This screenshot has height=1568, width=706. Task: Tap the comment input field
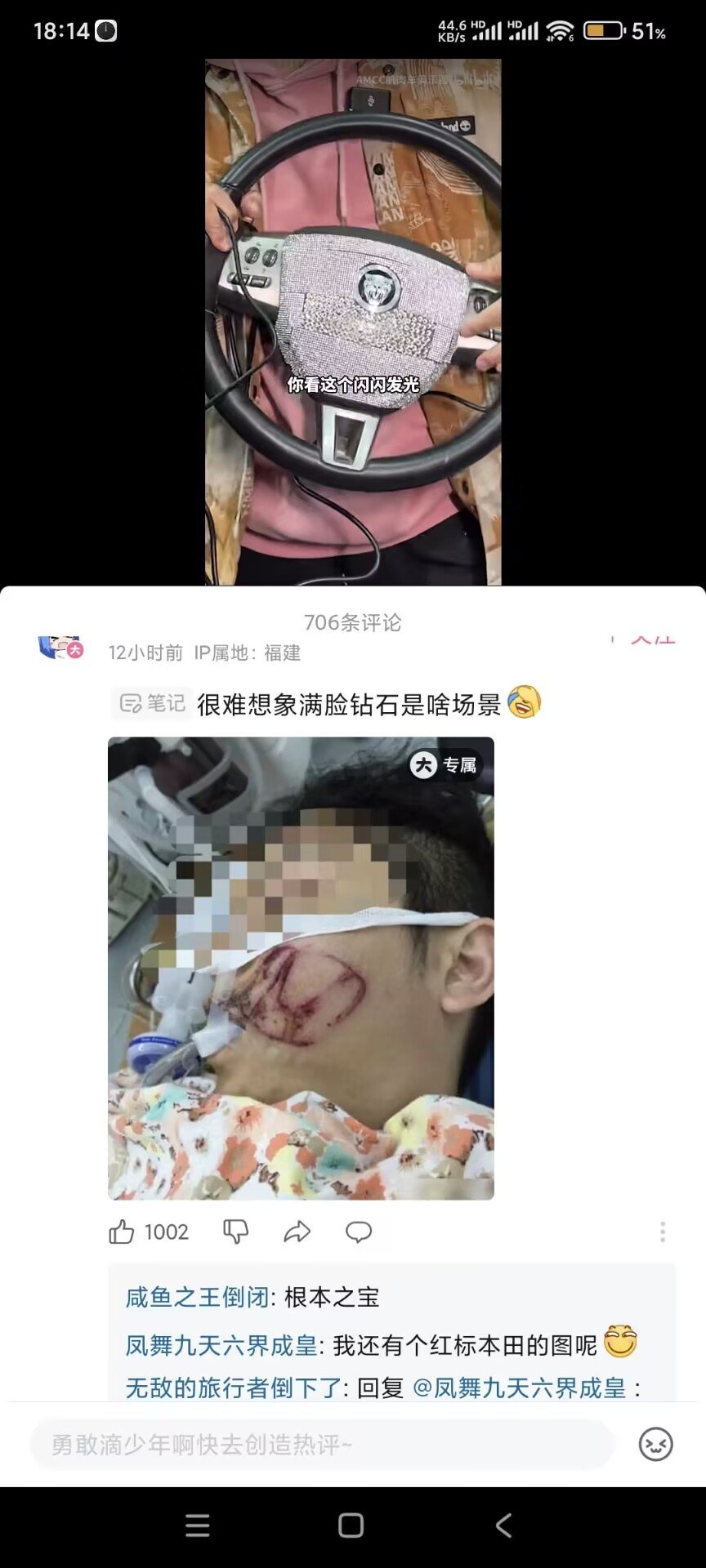pos(320,1445)
